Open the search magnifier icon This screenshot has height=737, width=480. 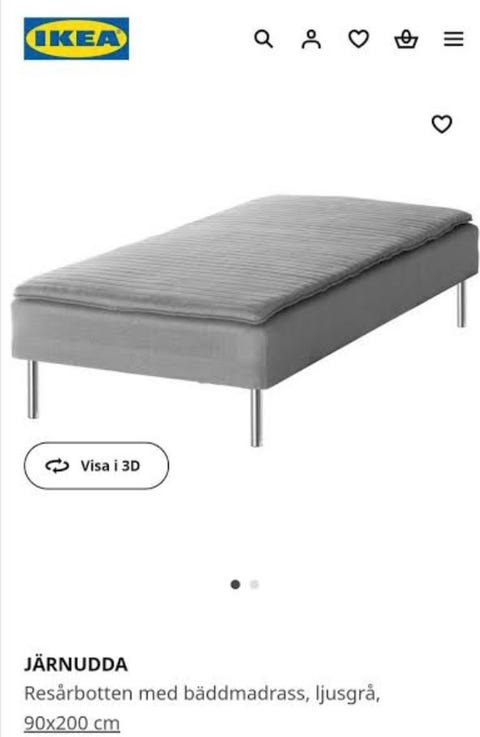264,39
